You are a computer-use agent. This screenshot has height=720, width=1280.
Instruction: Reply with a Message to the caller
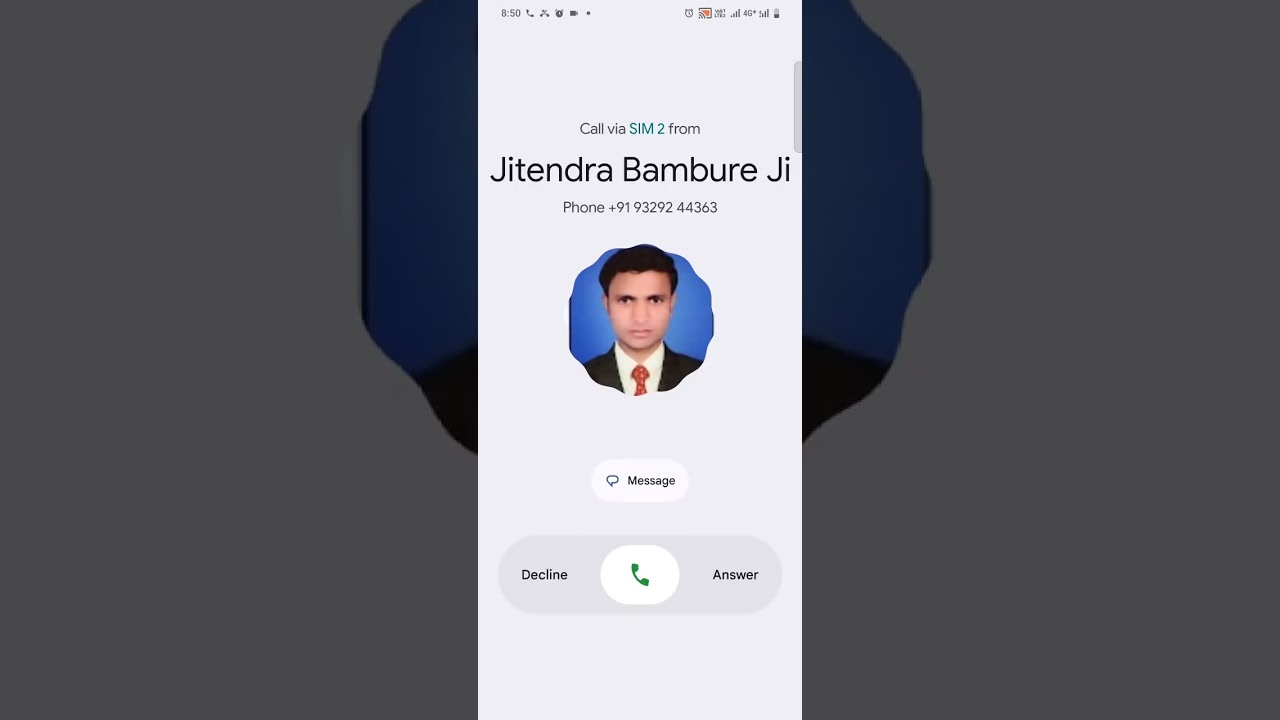pos(640,481)
